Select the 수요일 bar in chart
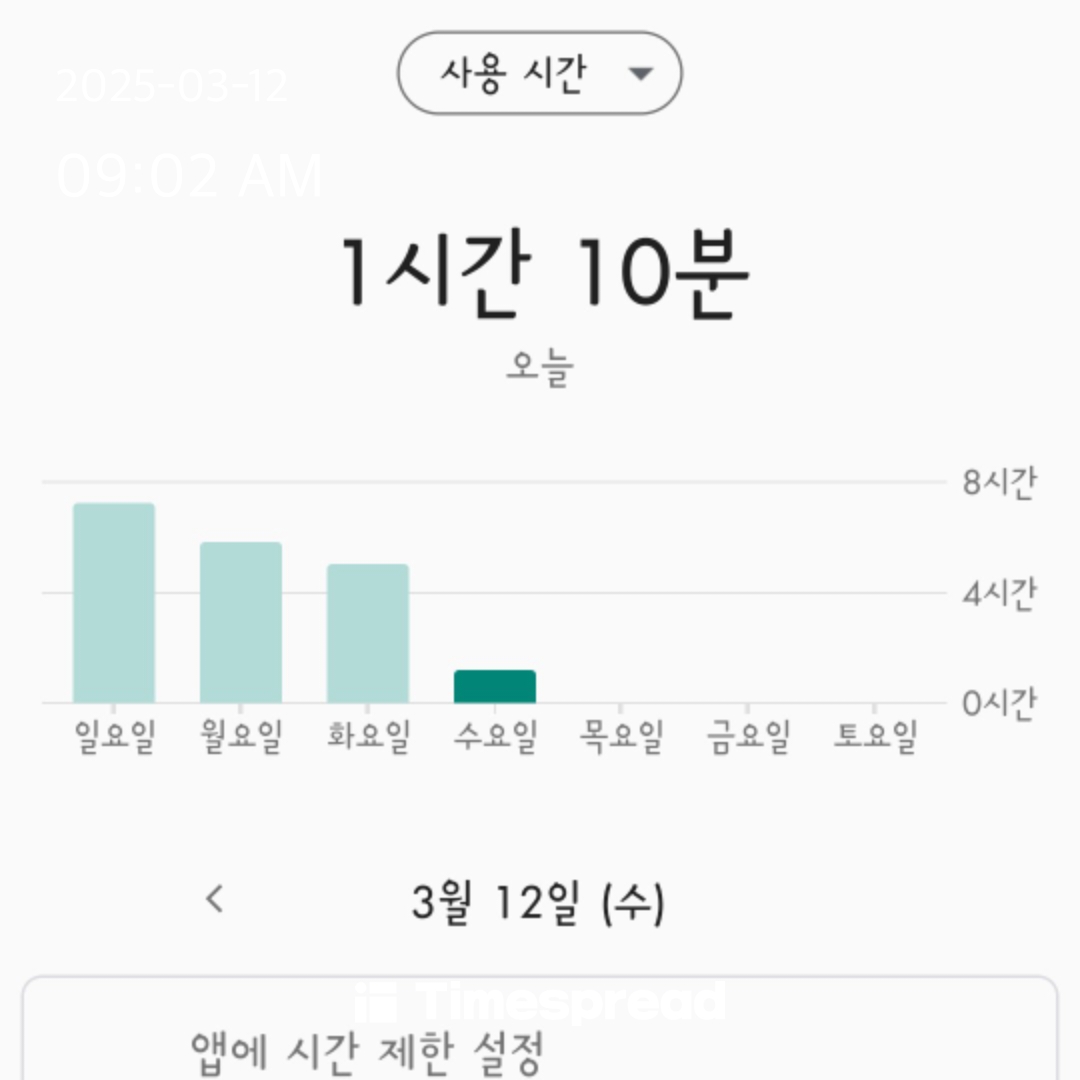This screenshot has height=1080, width=1080. 495,687
